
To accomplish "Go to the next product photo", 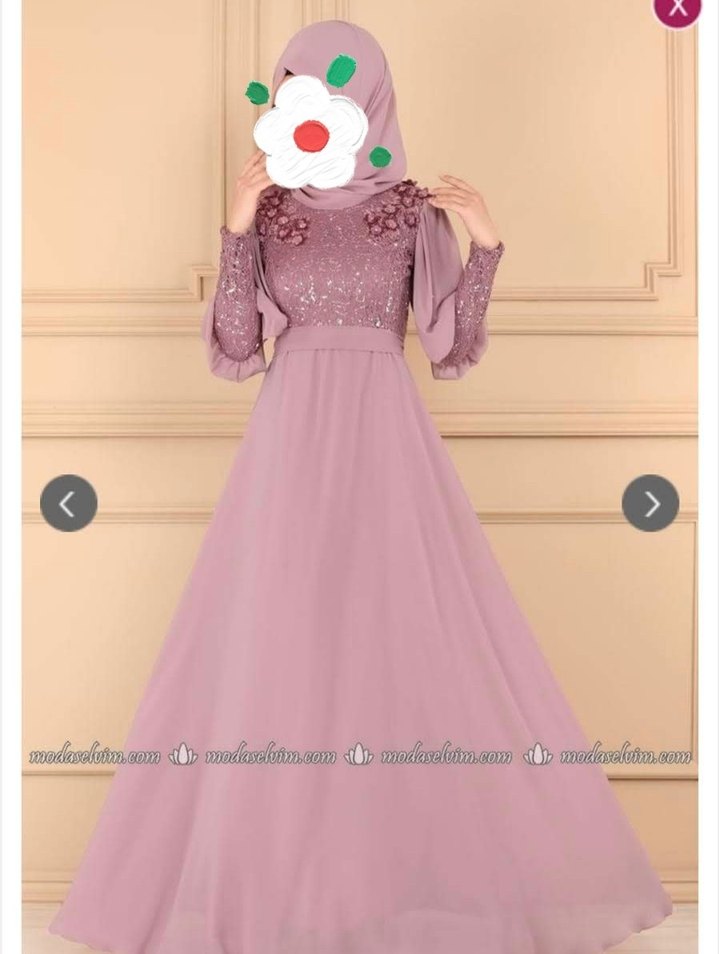I will [650, 503].
